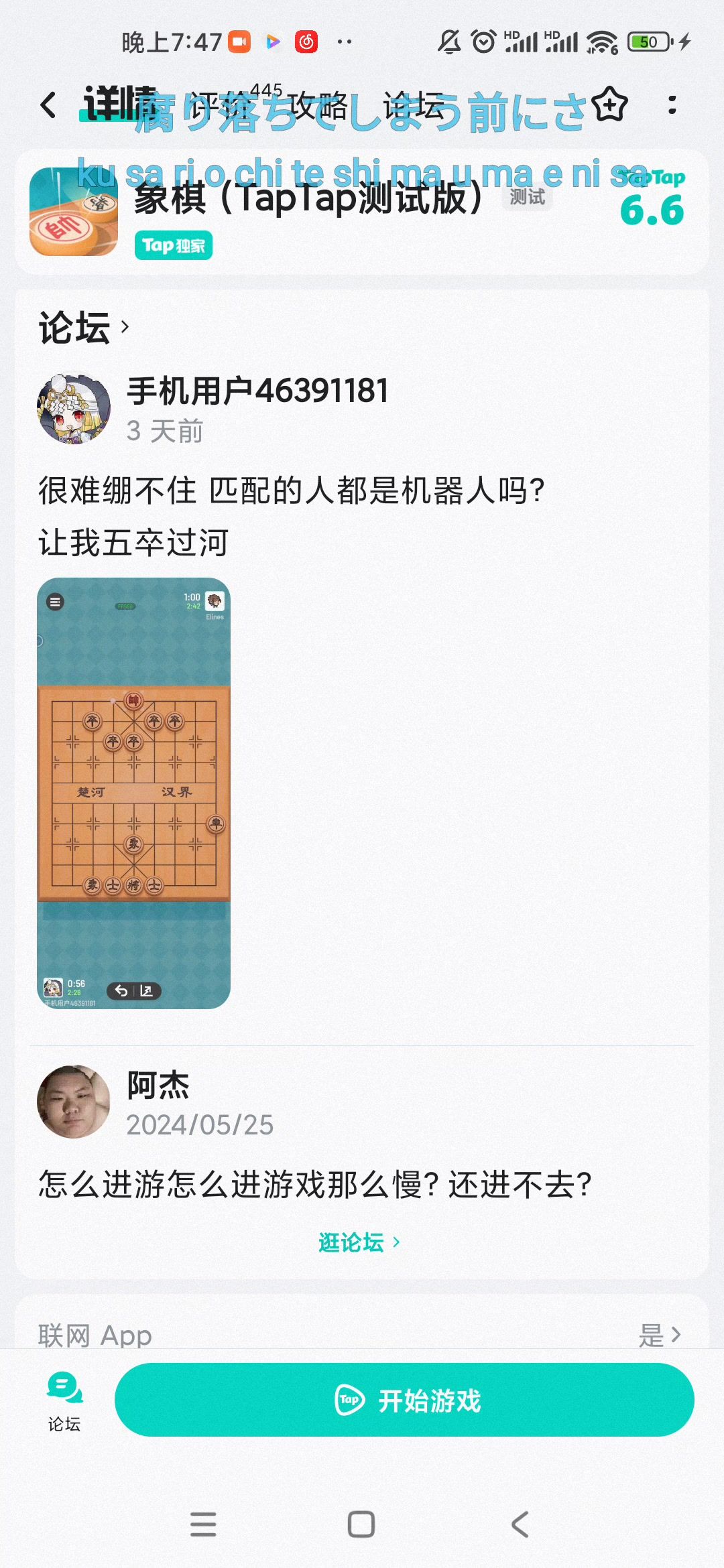Switch to the 论坛 tab at the top
The height and width of the screenshot is (1568, 724).
(x=413, y=106)
